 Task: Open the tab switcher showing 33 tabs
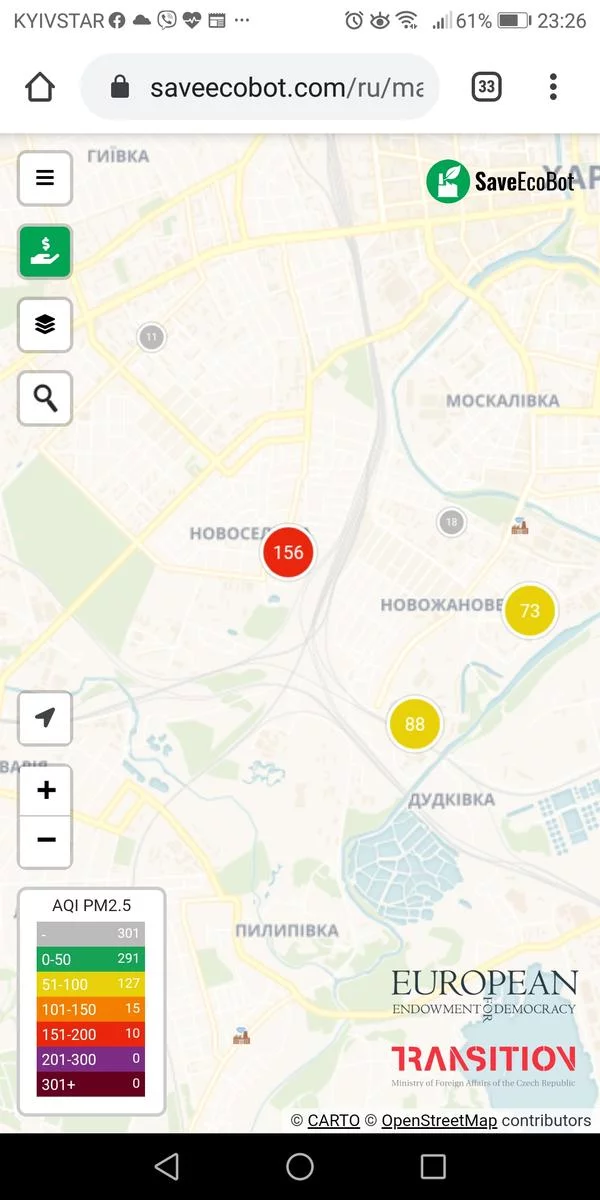coord(486,87)
